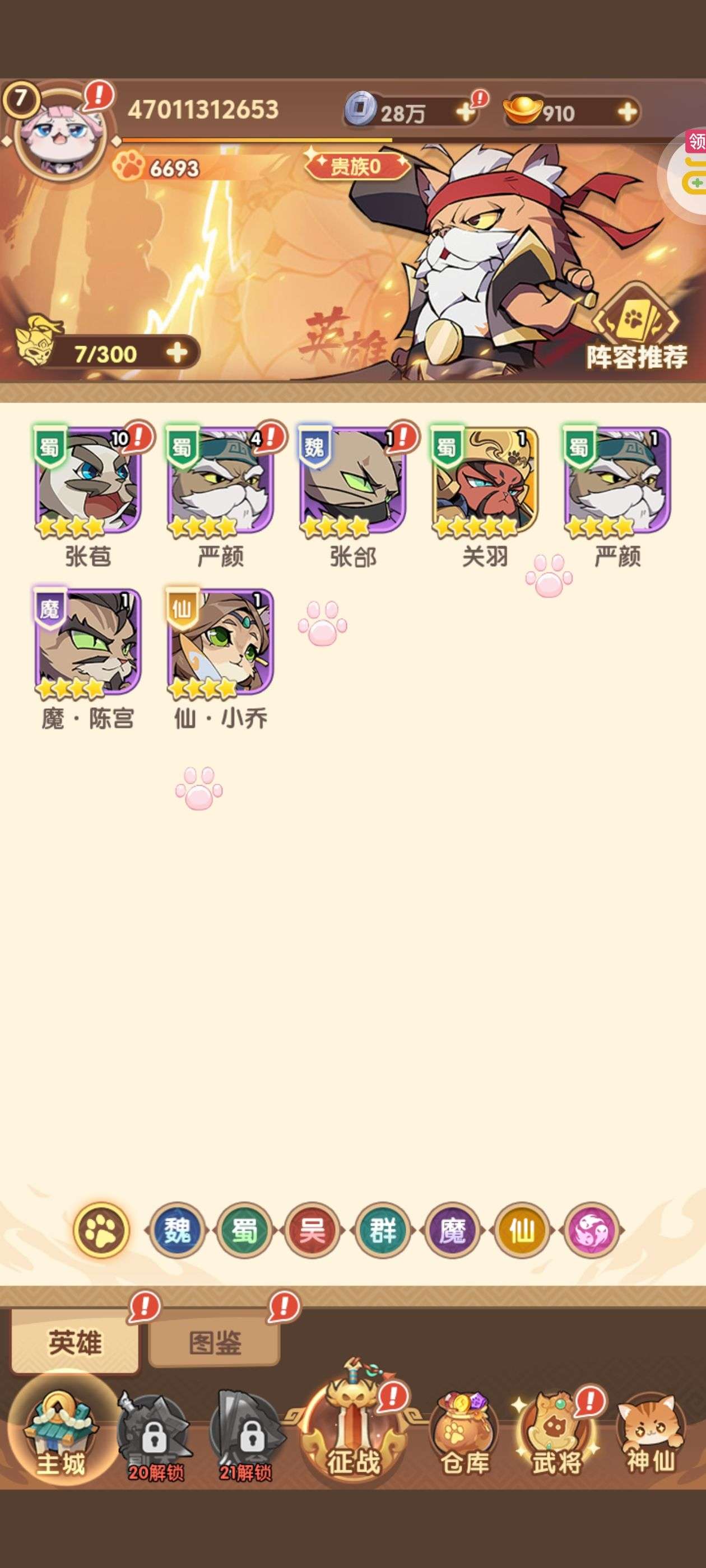Filter heroes by 仙 faction
The width and height of the screenshot is (706, 1568).
(x=522, y=1230)
